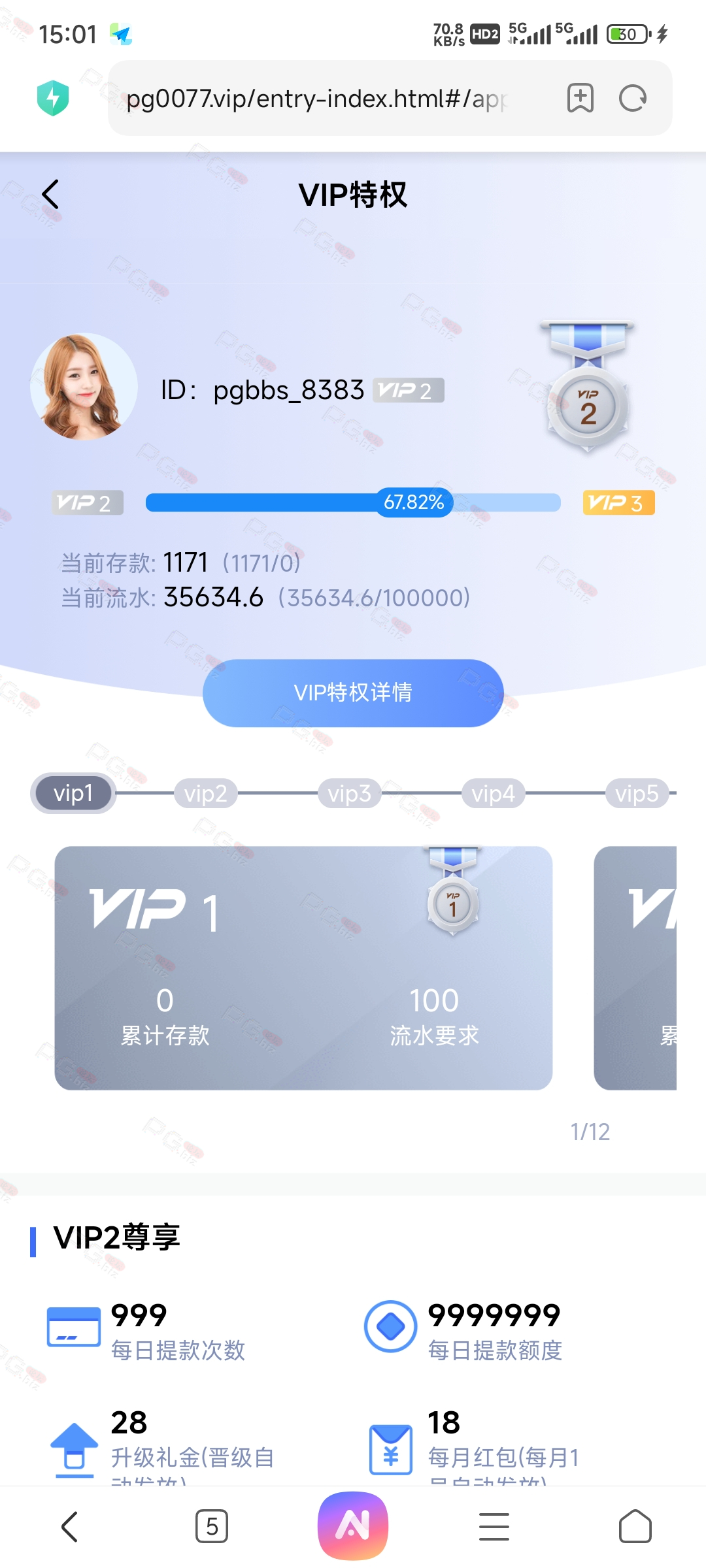Viewport: 706px width, 1568px height.
Task: Select the vip1 level chip
Action: [x=73, y=794]
